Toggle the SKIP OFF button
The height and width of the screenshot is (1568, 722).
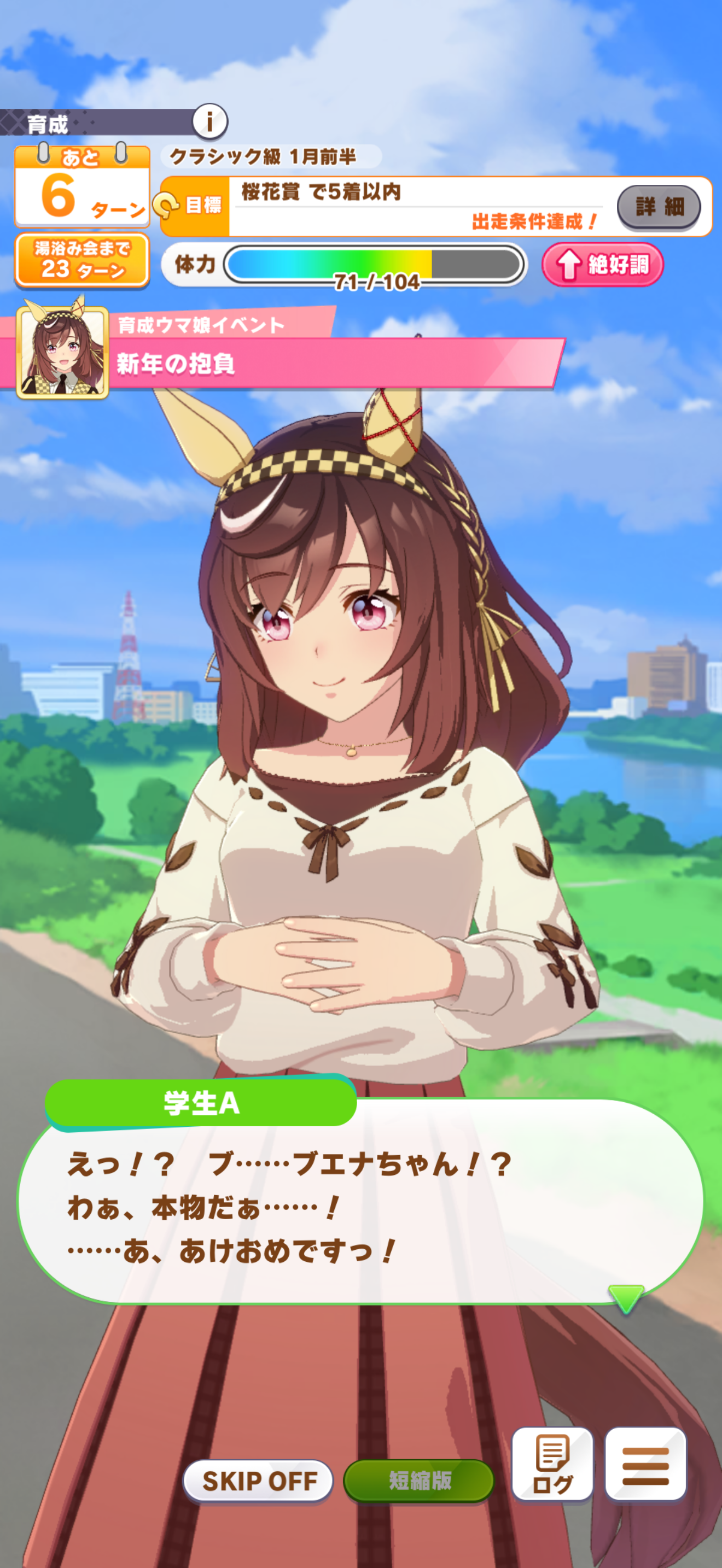click(258, 1481)
